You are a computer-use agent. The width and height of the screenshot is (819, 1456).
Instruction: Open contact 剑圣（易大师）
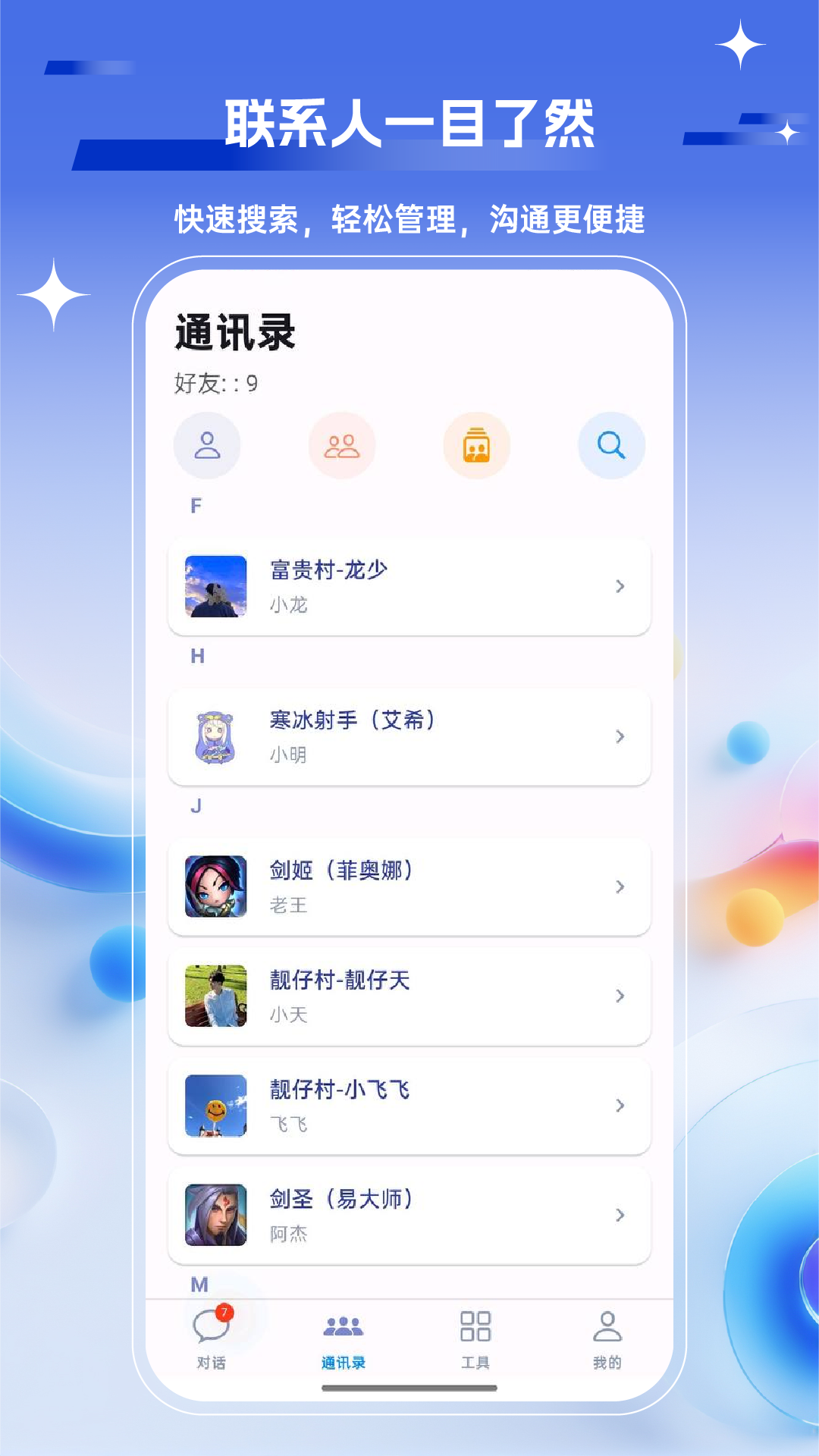point(409,1215)
